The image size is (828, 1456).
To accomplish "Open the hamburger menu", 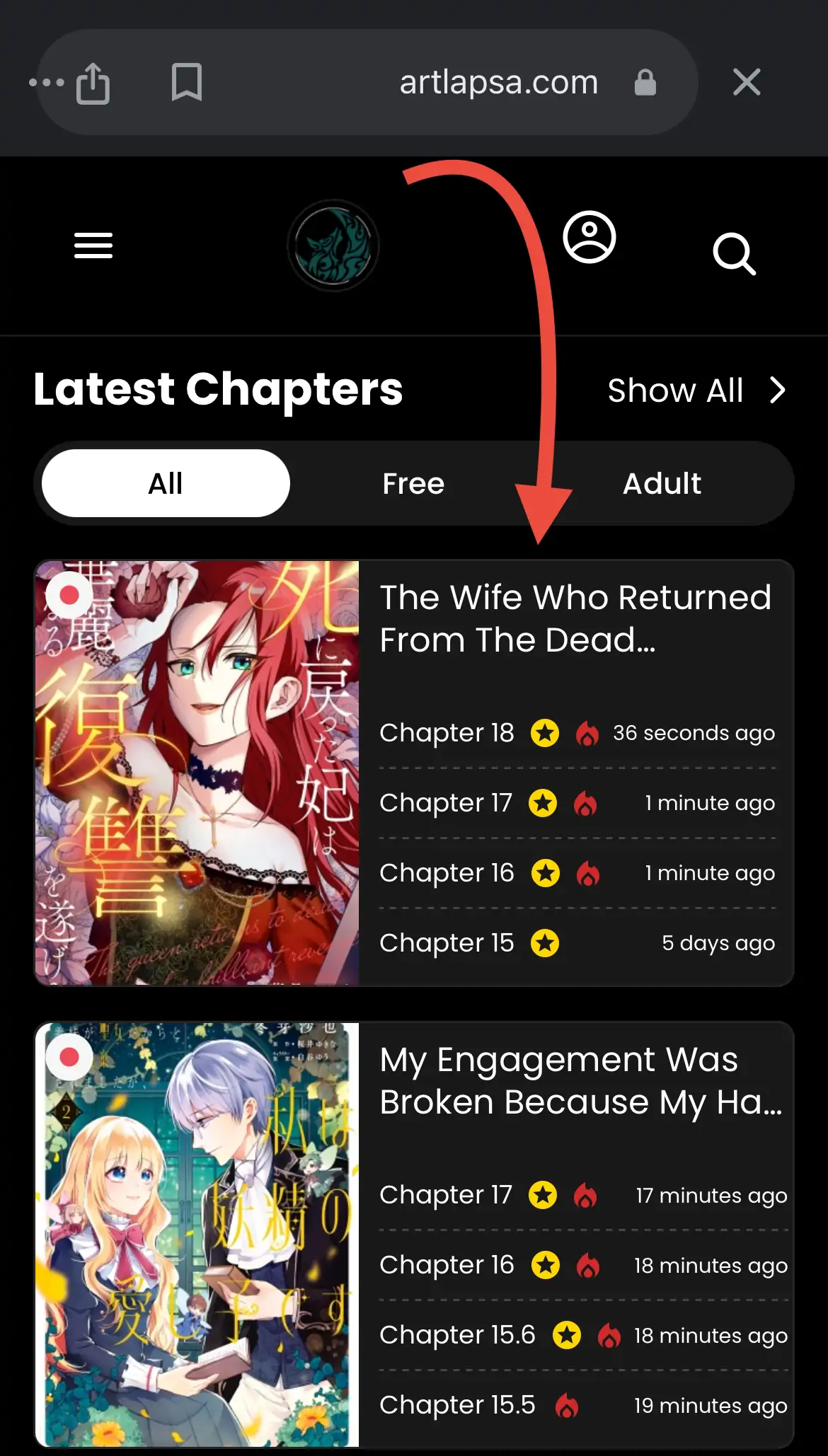I will (93, 245).
